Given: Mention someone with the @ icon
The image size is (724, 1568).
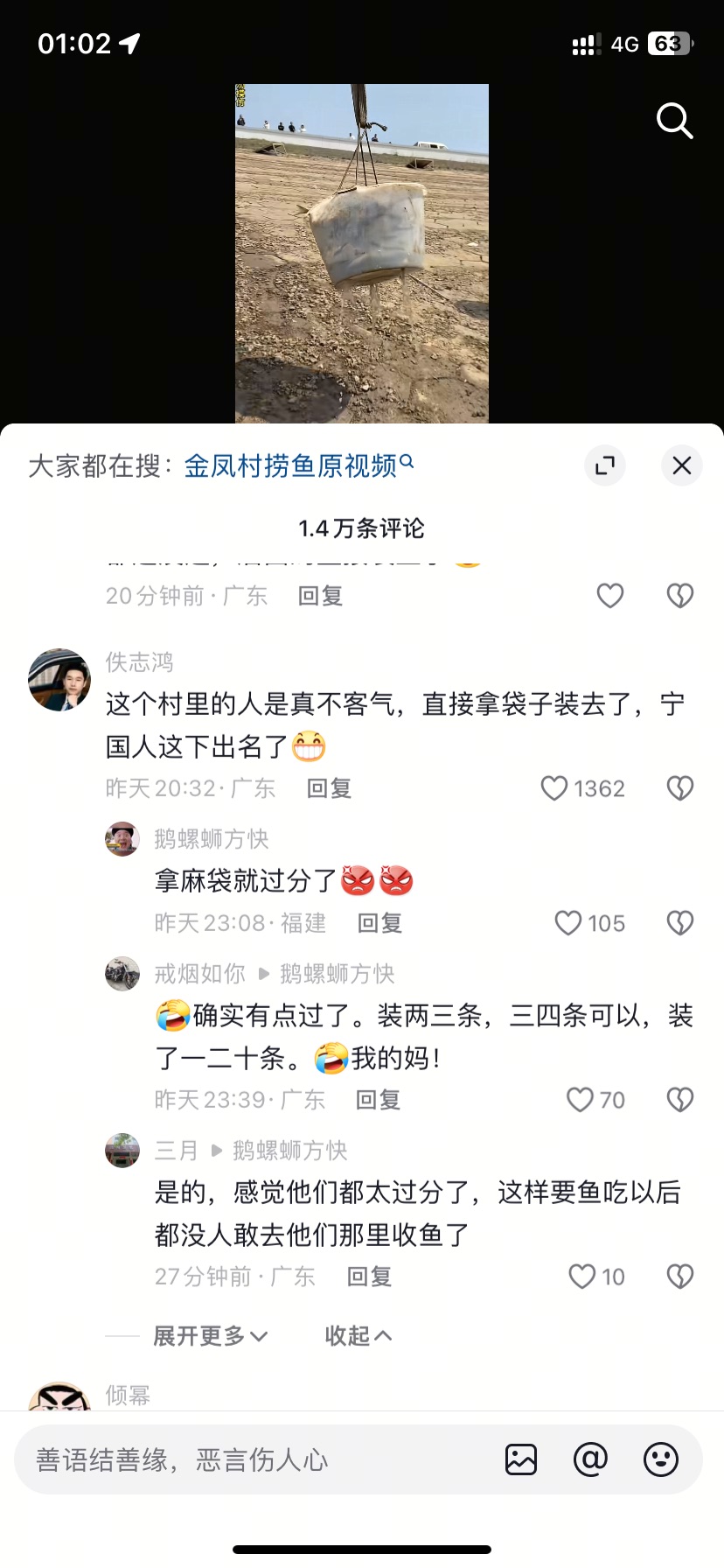Looking at the screenshot, I should [590, 1459].
